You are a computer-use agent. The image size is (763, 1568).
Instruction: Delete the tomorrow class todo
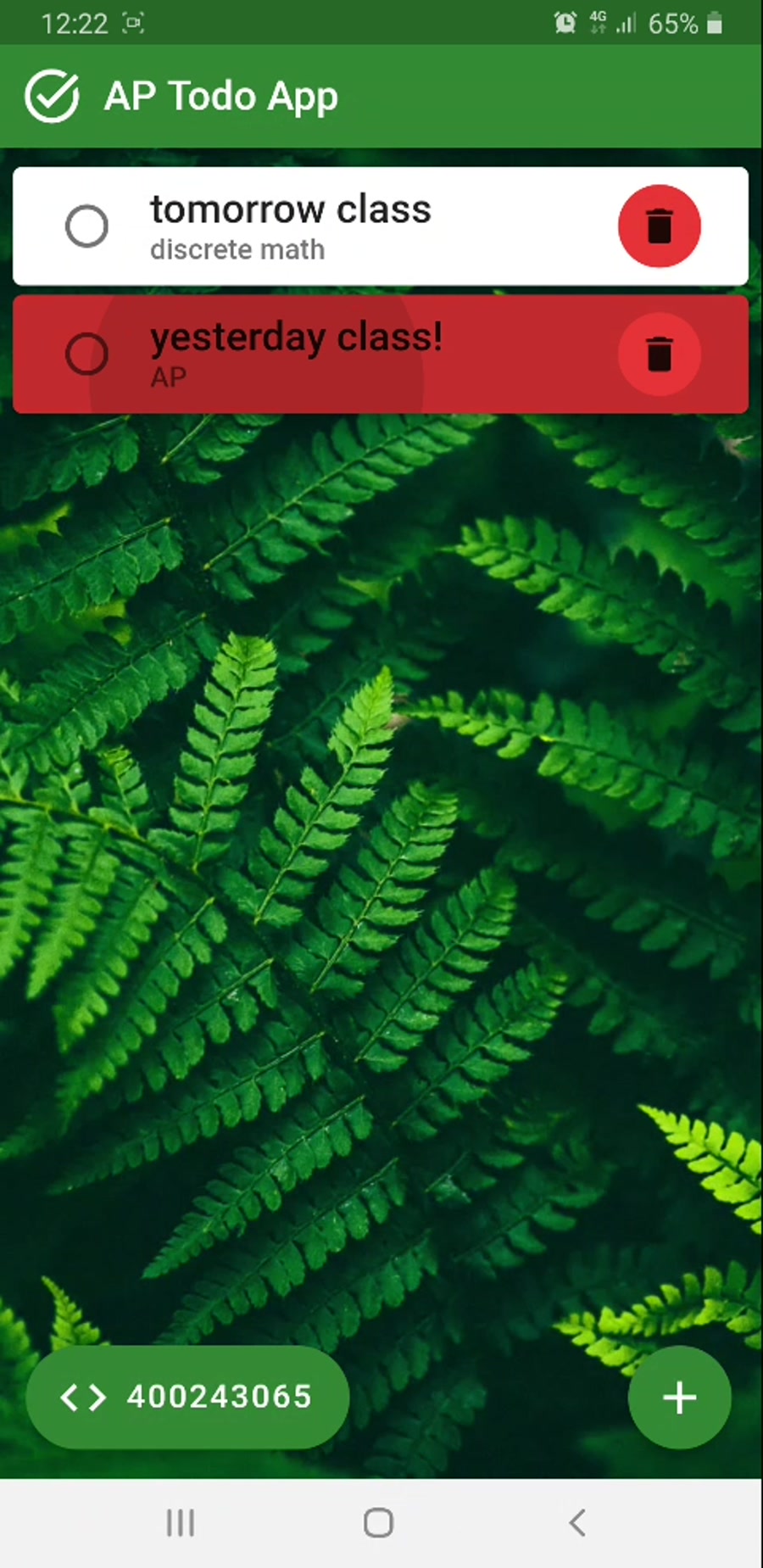click(659, 226)
